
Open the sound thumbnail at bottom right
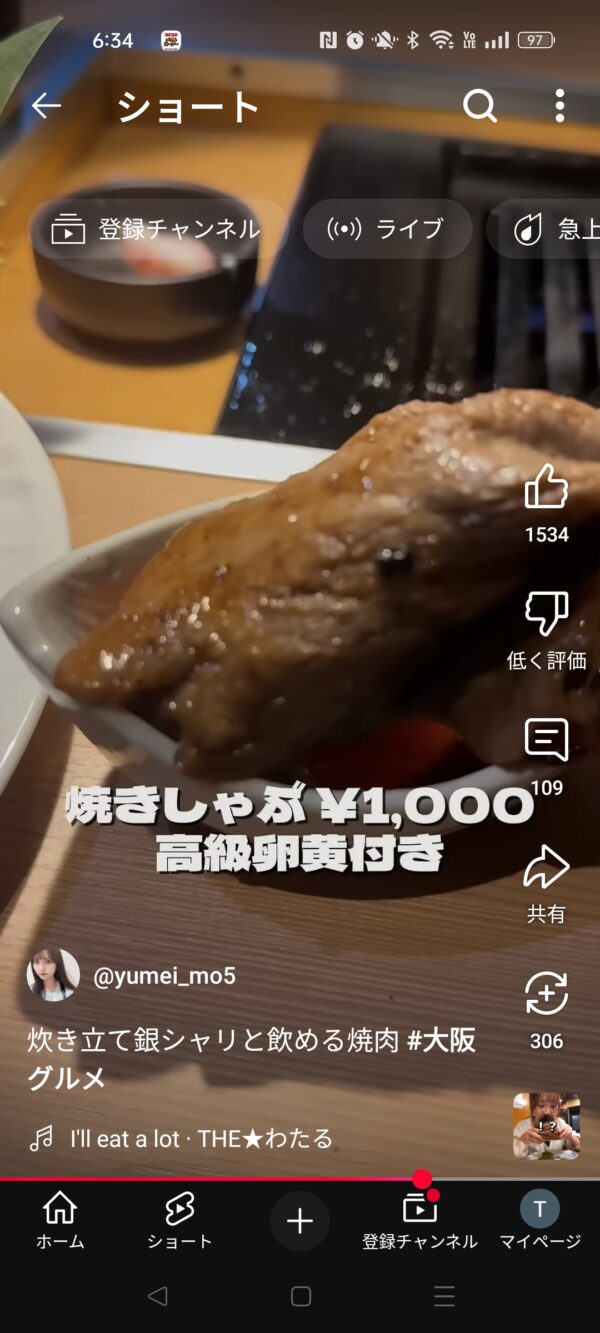pyautogui.click(x=546, y=1125)
